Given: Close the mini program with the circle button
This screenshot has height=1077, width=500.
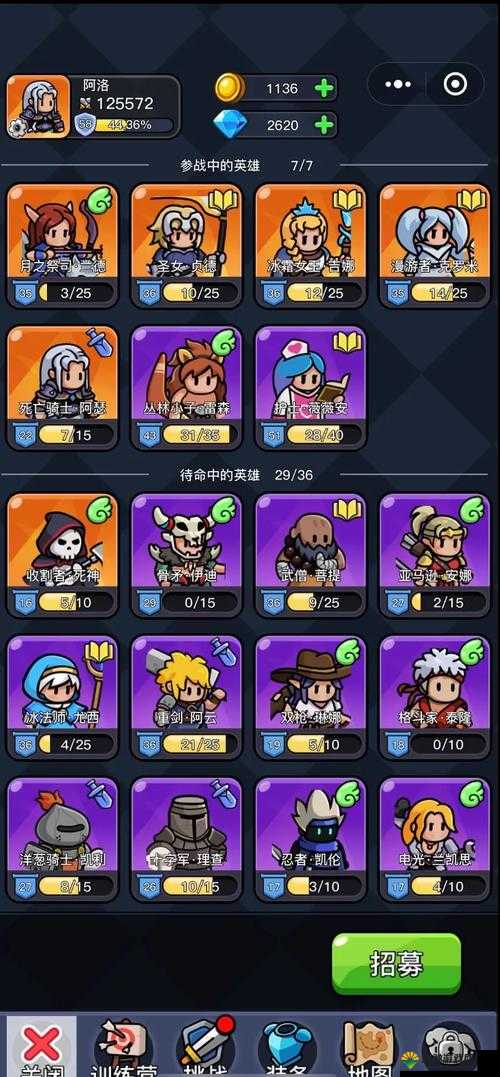Looking at the screenshot, I should pyautogui.click(x=455, y=84).
